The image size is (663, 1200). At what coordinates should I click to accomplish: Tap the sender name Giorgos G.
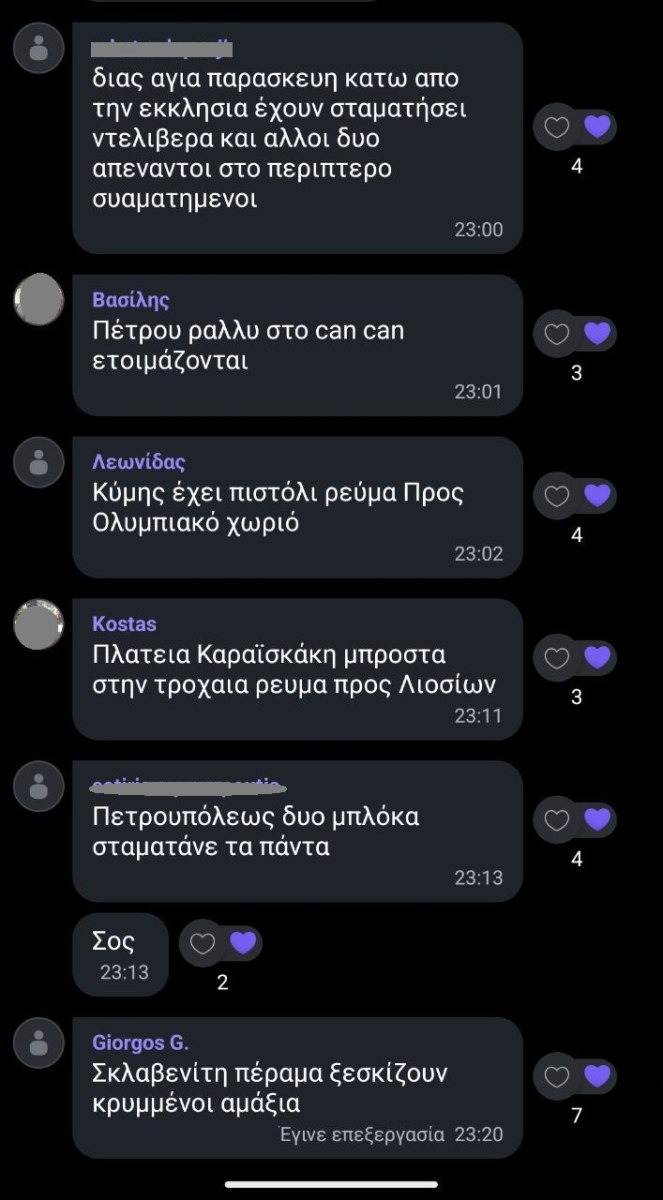(140, 1042)
